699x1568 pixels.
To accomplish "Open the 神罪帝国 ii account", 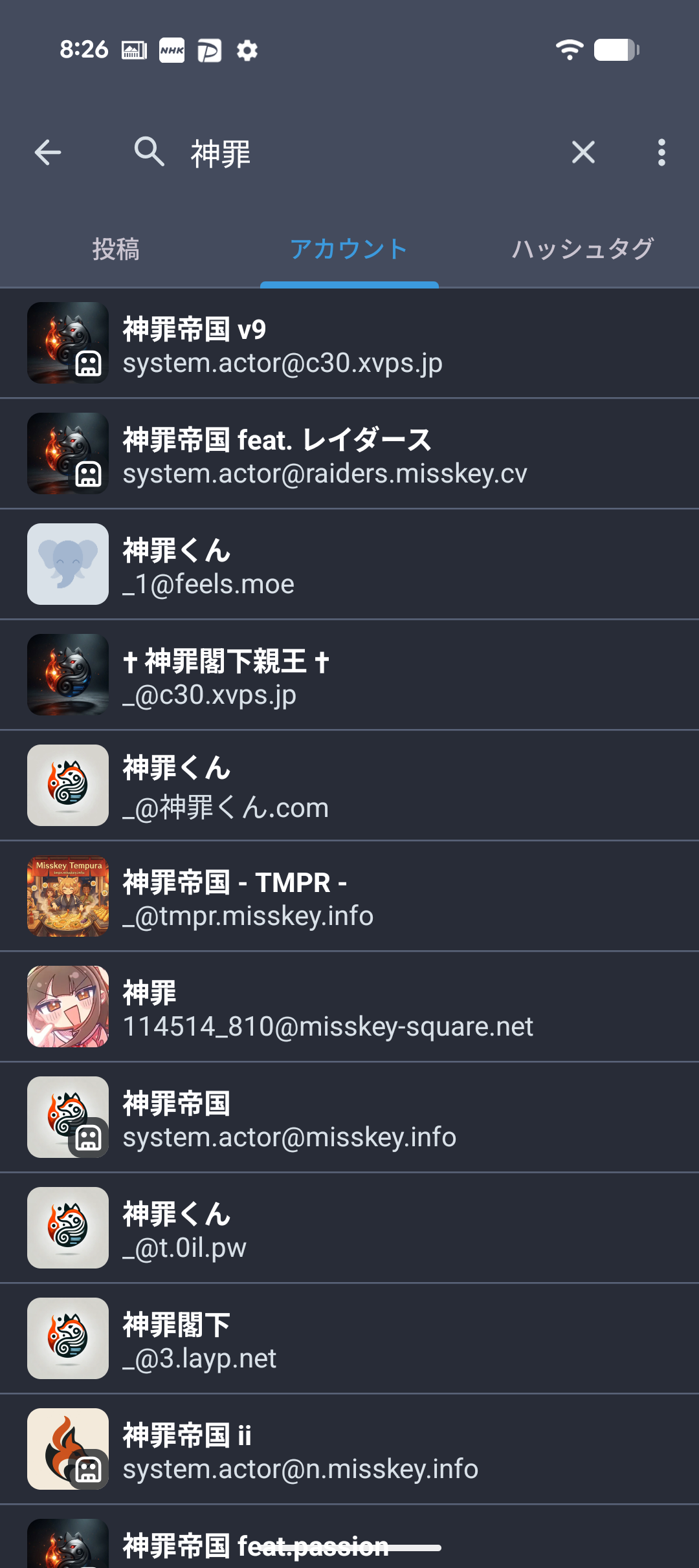I will (349, 1450).
